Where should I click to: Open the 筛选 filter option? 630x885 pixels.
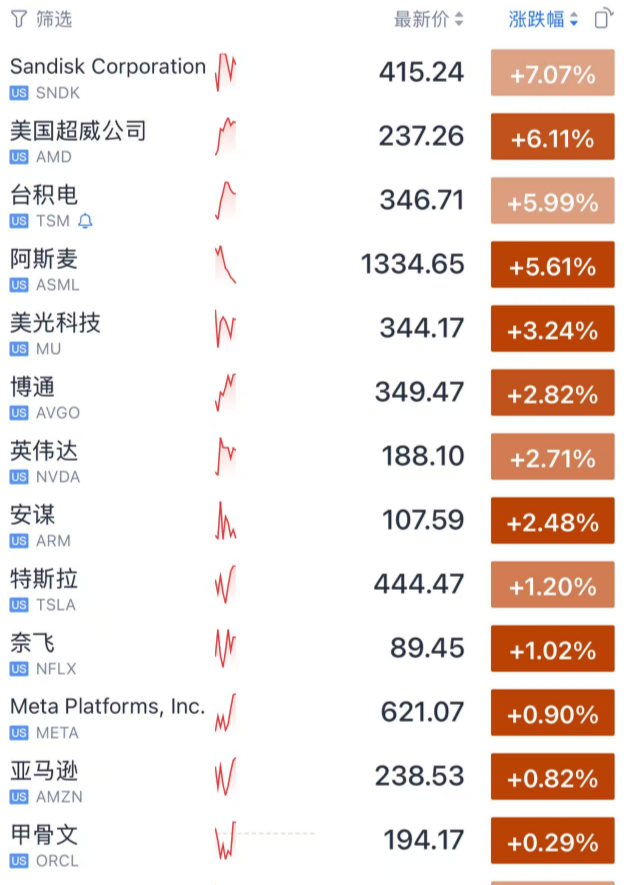point(41,19)
